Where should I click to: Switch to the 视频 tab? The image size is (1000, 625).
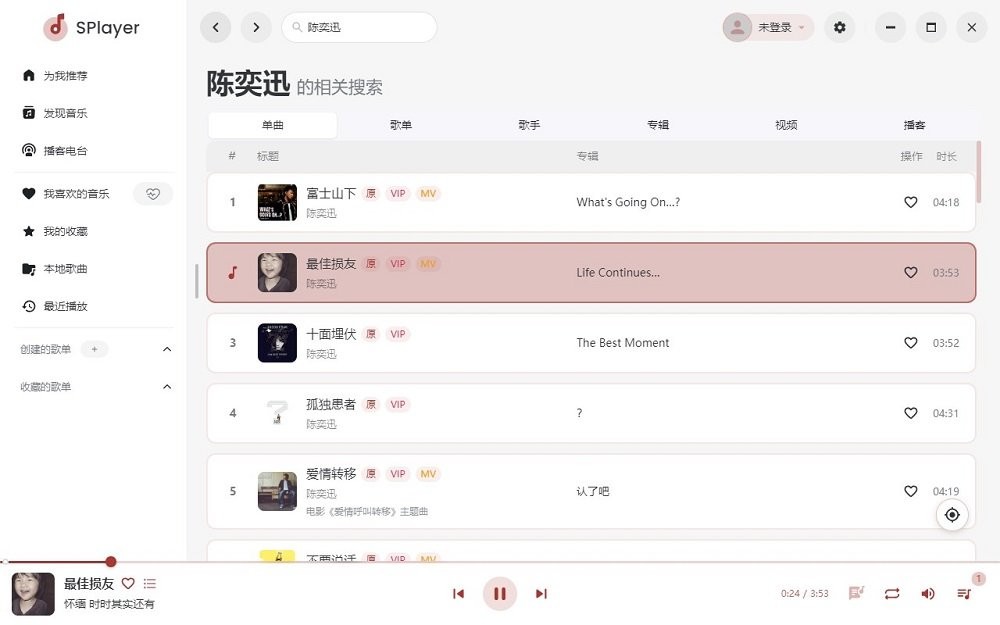pyautogui.click(x=786, y=125)
